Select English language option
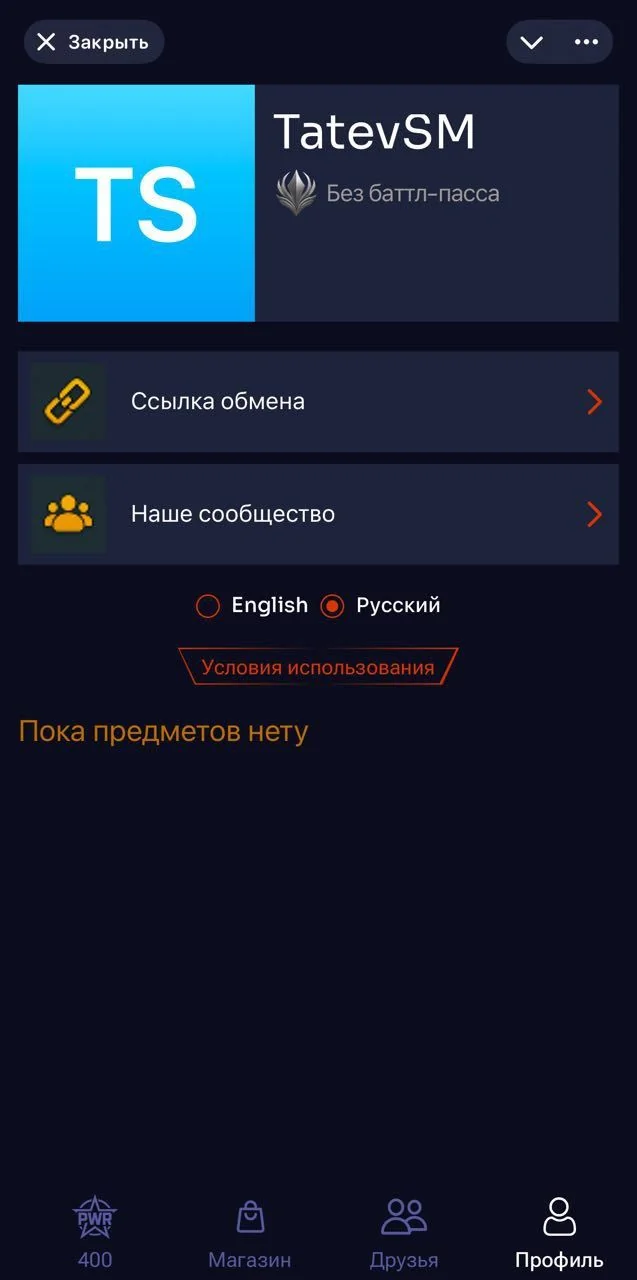This screenshot has width=637, height=1280. click(252, 605)
